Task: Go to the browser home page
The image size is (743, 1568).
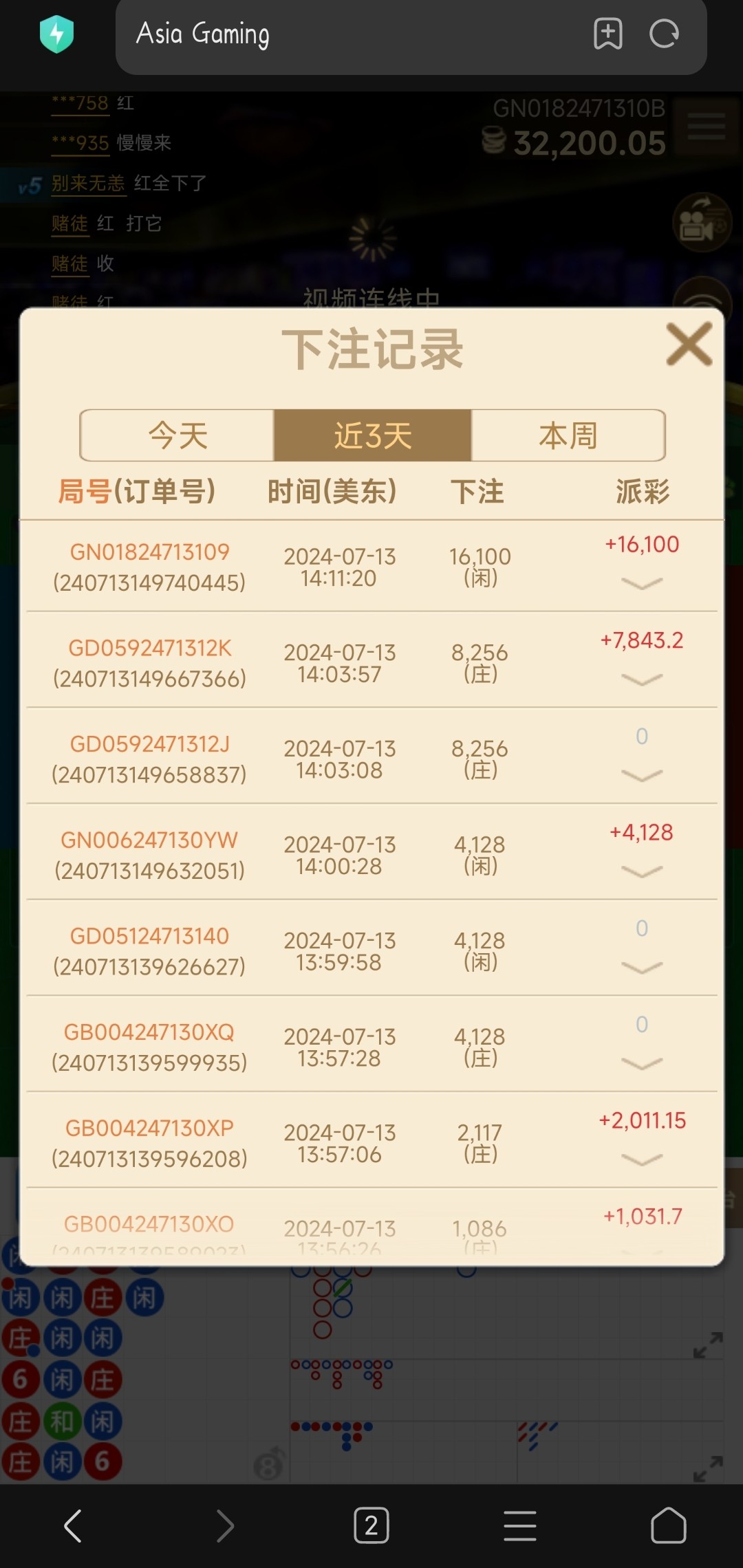Action: click(x=668, y=1525)
